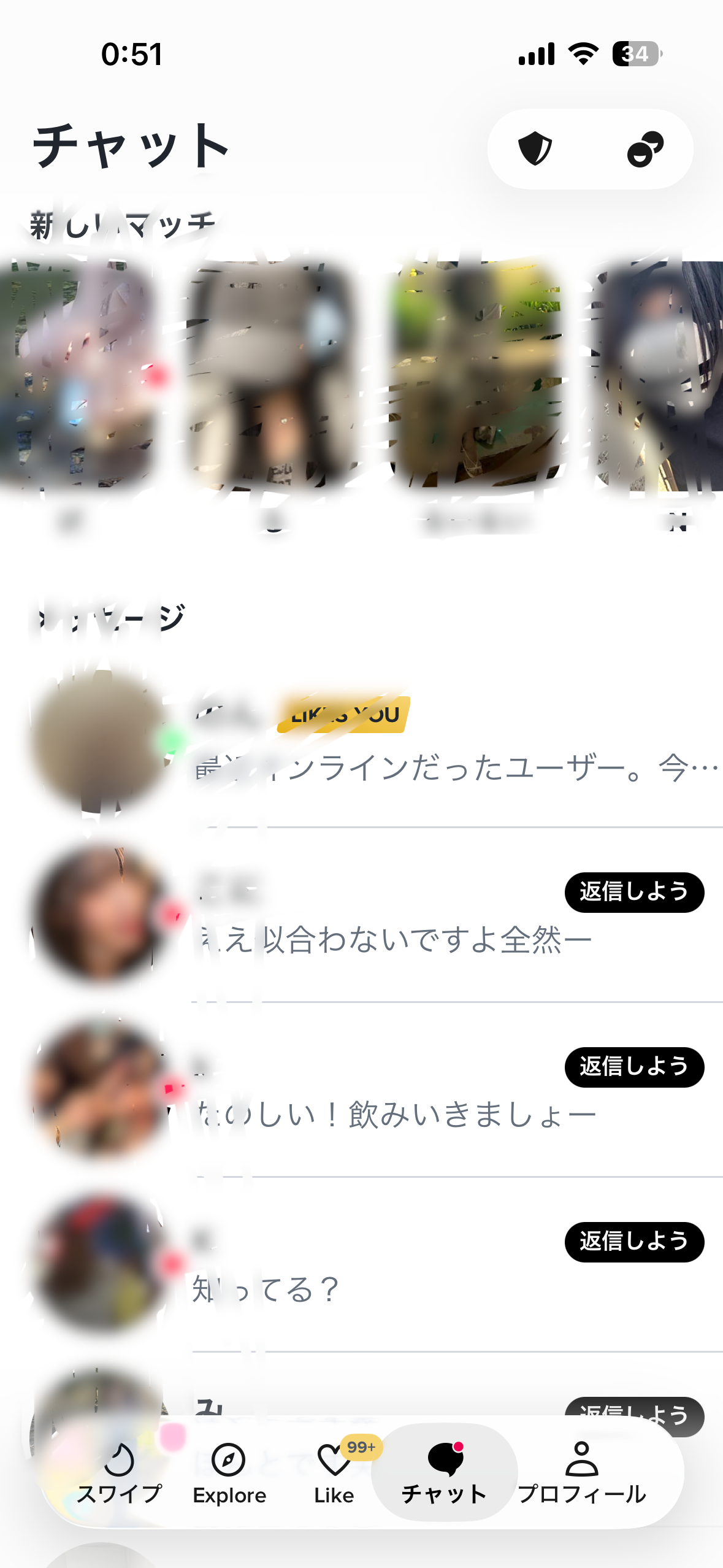Open the Like tab with 99+ badge

coord(335,1472)
